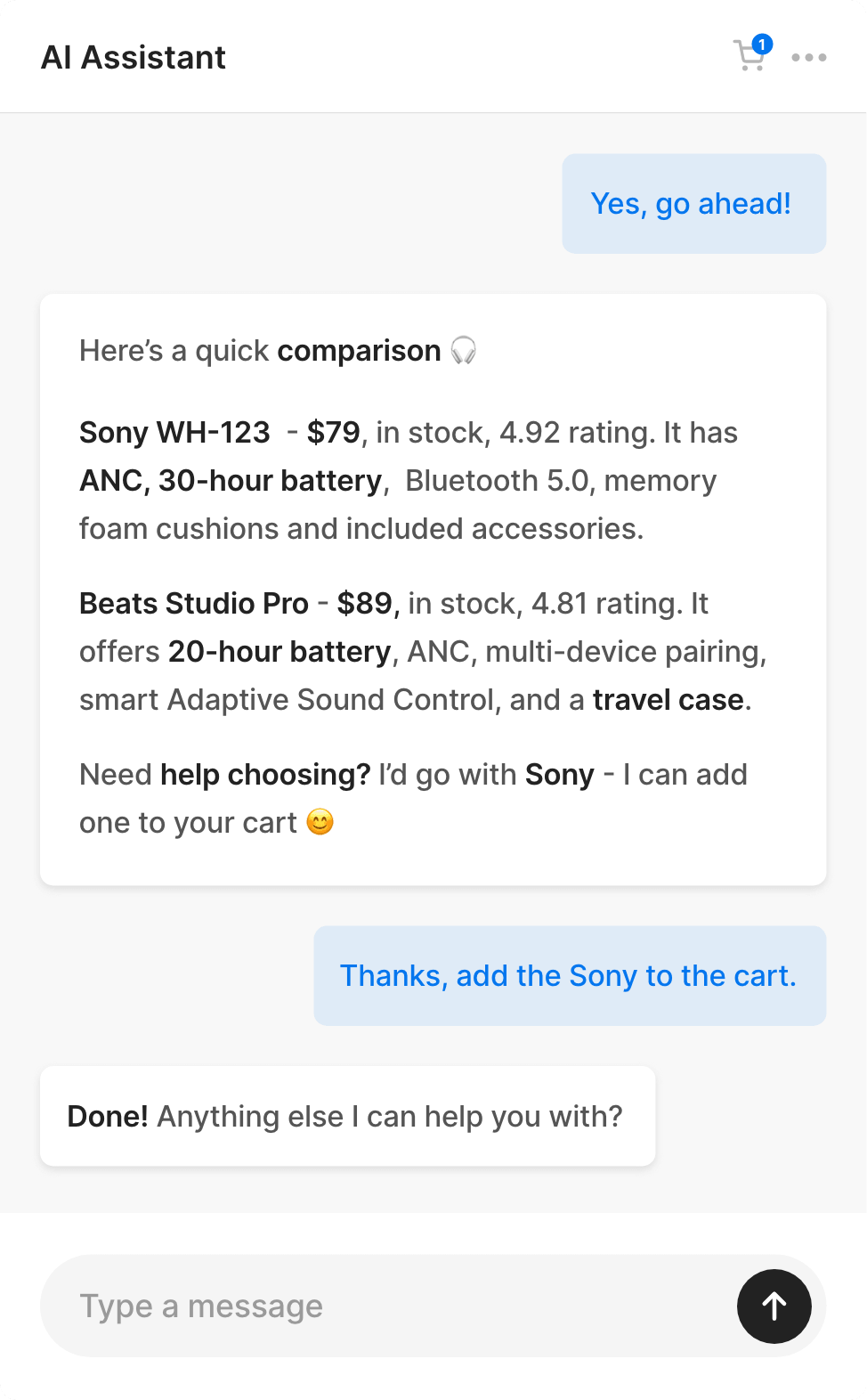
Task: Click the AI Assistant header title
Action: tap(134, 57)
